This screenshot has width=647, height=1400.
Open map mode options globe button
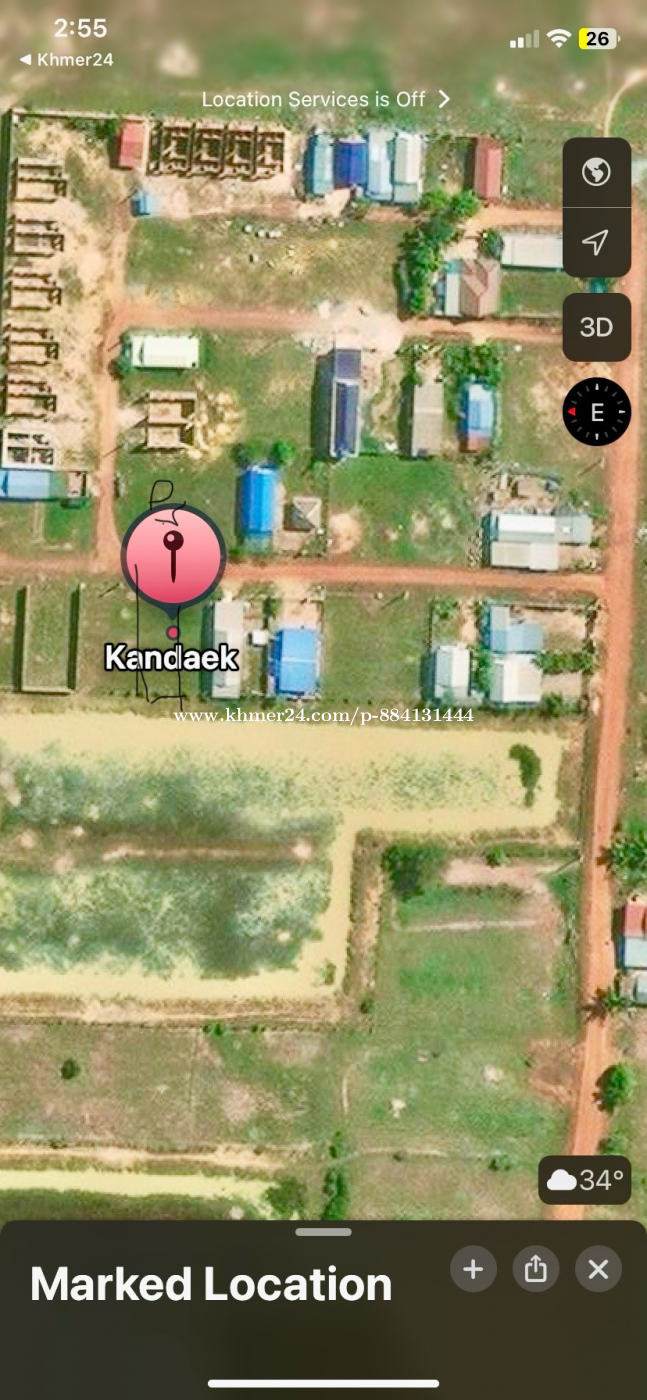596,173
